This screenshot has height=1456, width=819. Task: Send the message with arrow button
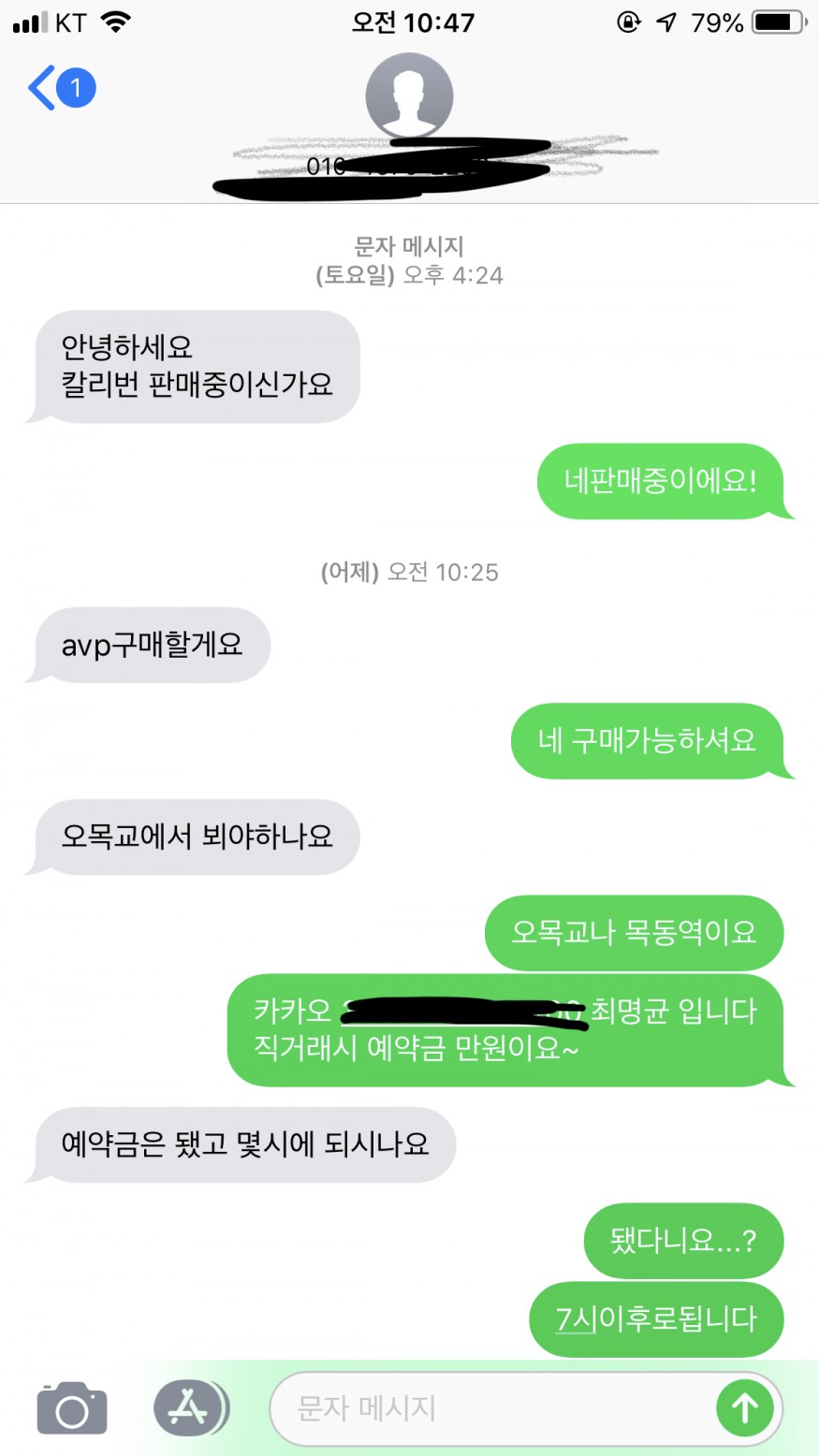click(x=744, y=1407)
